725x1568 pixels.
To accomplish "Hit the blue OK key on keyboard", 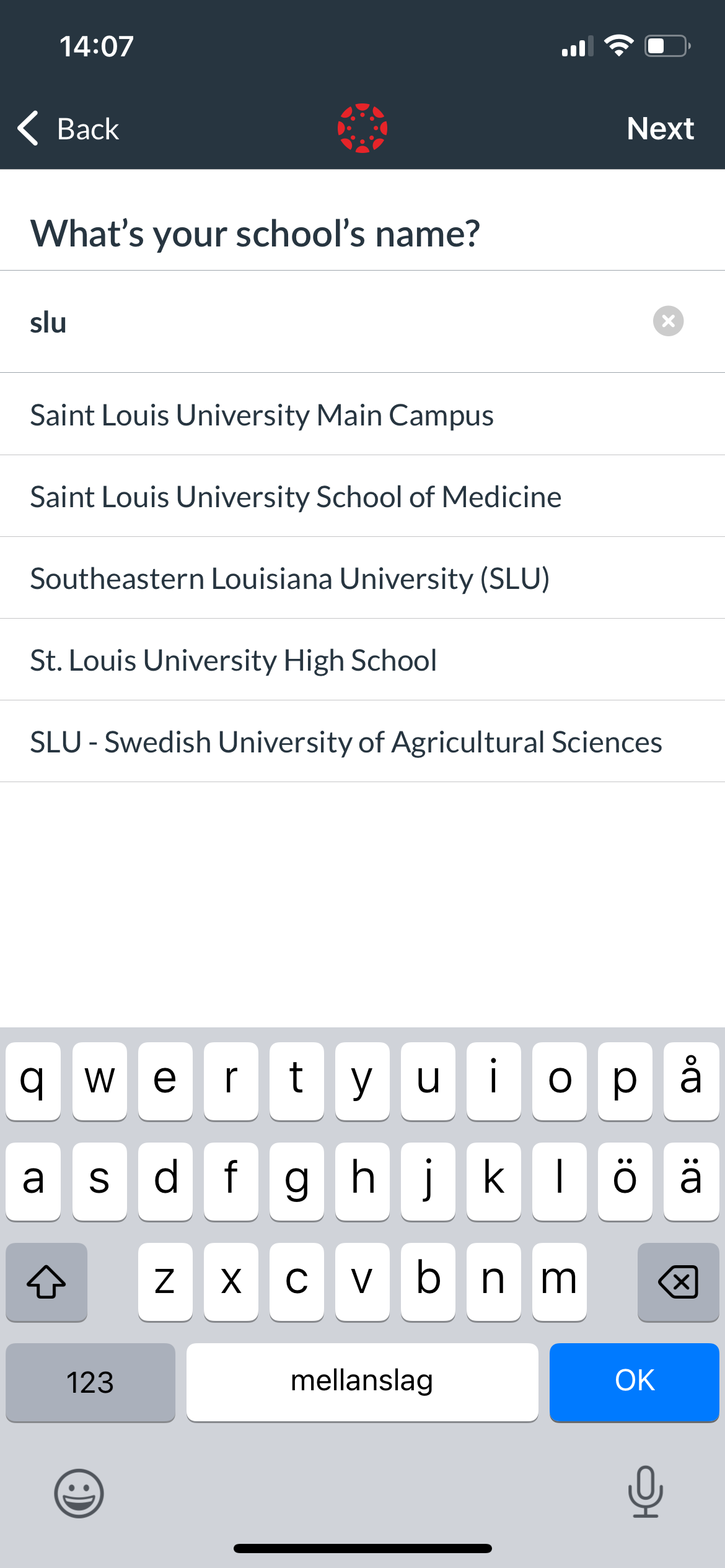I will [634, 1382].
